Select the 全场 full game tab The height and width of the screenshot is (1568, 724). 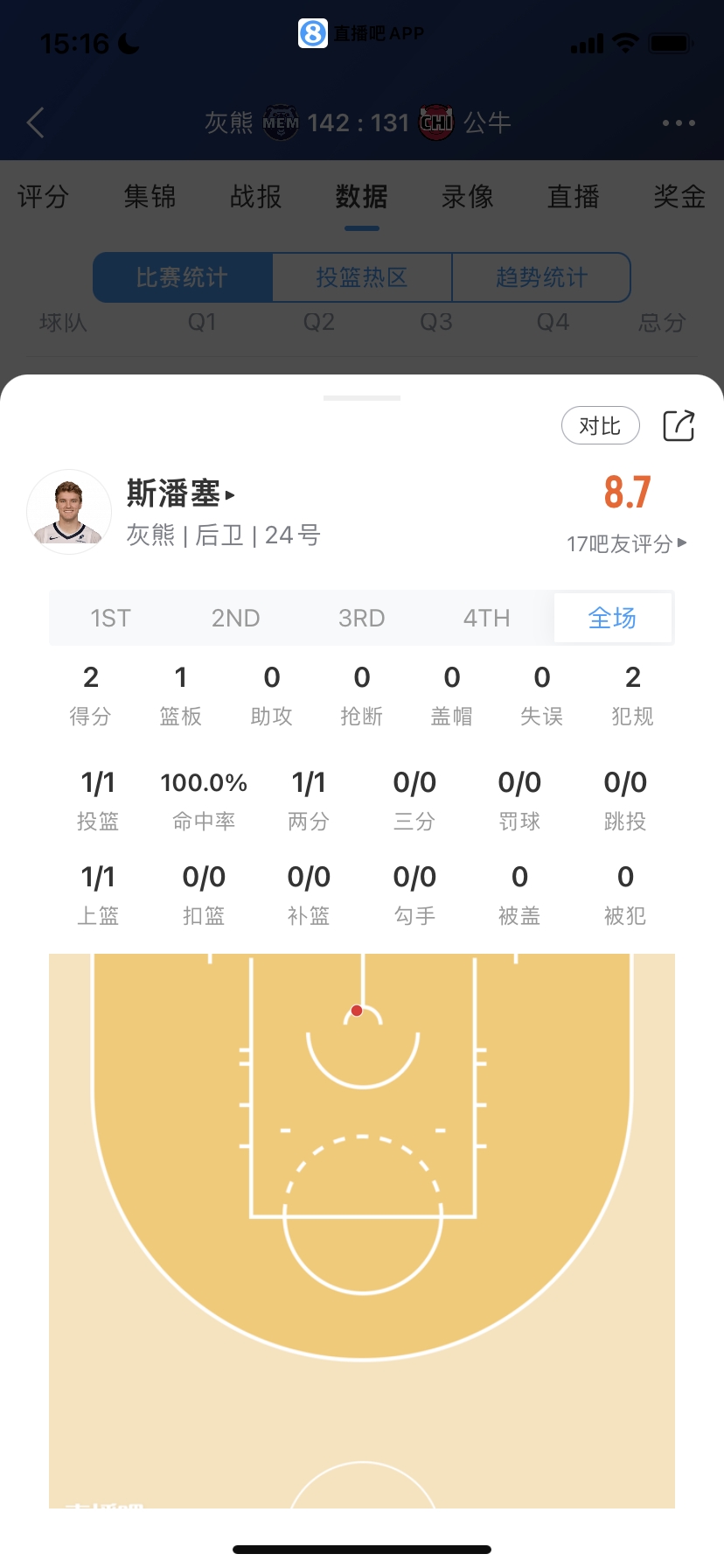click(612, 619)
